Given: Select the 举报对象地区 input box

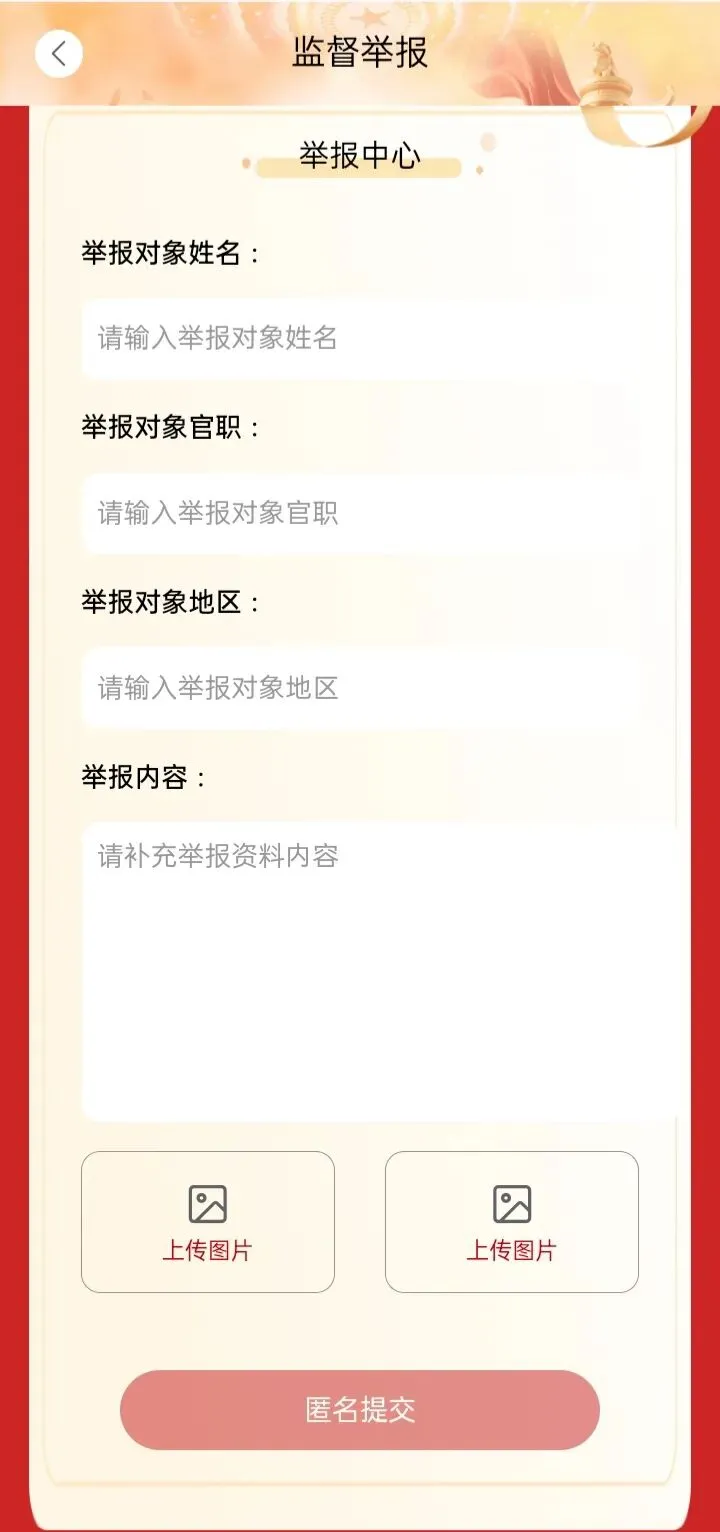Looking at the screenshot, I should coord(360,688).
